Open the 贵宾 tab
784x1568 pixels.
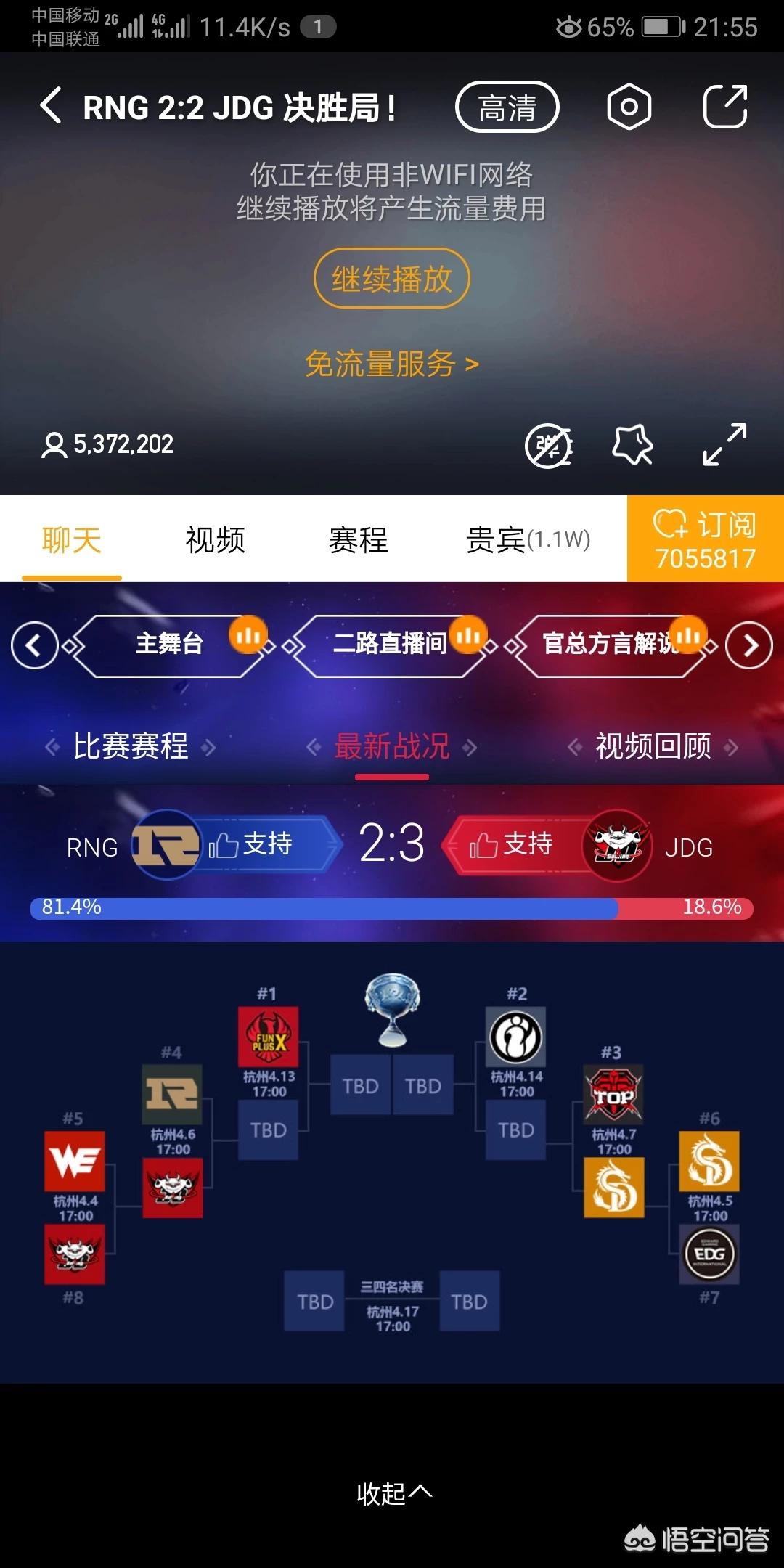528,540
